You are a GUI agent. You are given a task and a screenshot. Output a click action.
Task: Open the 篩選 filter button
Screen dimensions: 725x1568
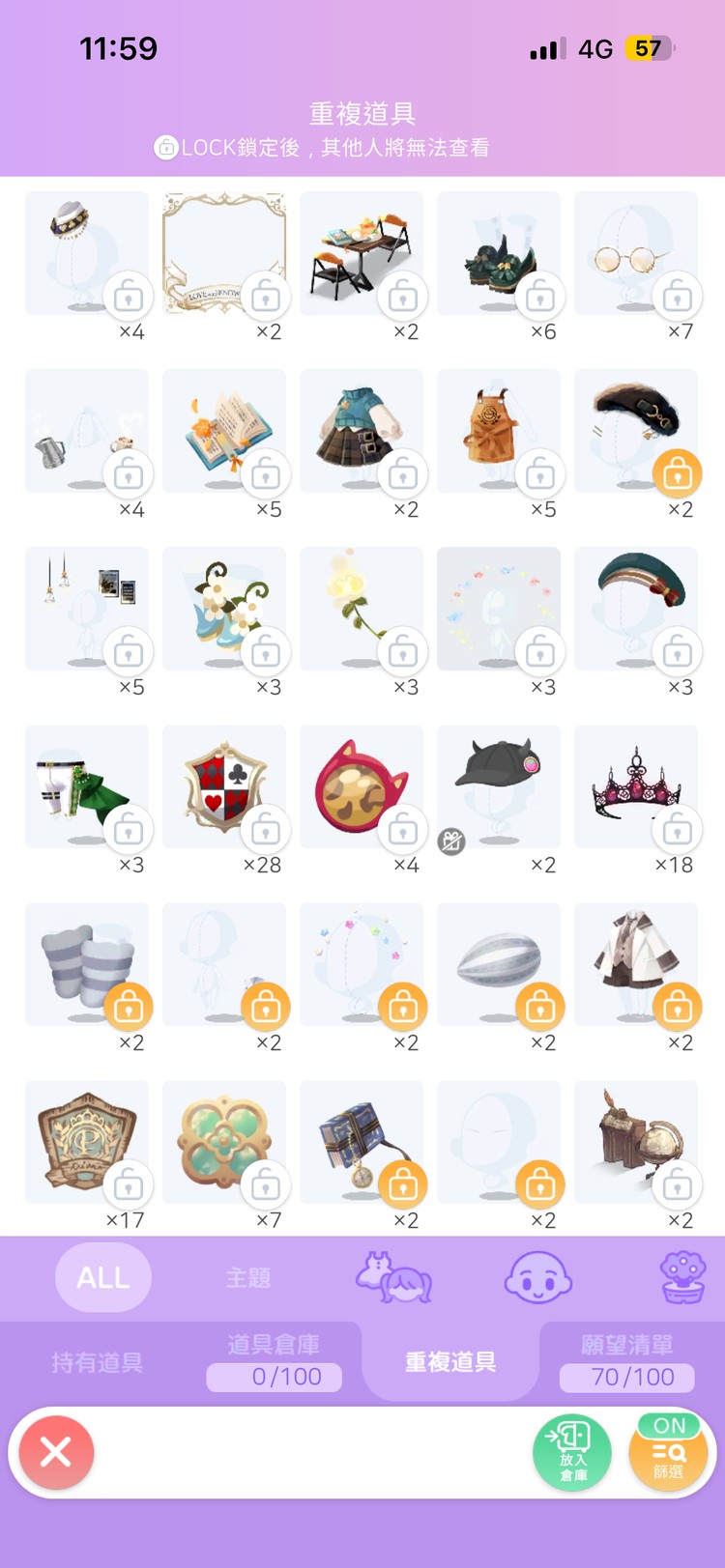click(x=668, y=1452)
